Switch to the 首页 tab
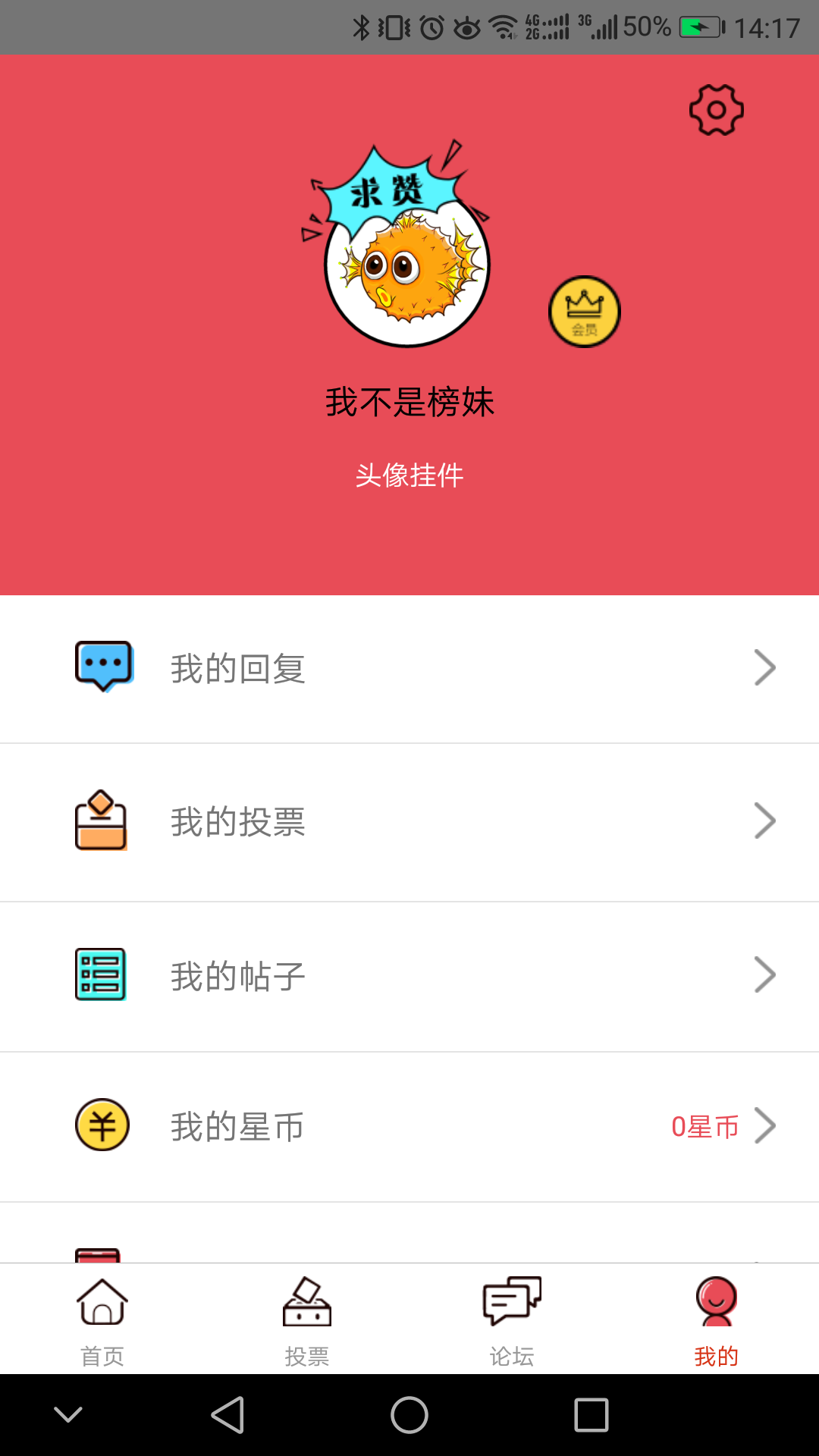819x1456 pixels. coord(102,1319)
